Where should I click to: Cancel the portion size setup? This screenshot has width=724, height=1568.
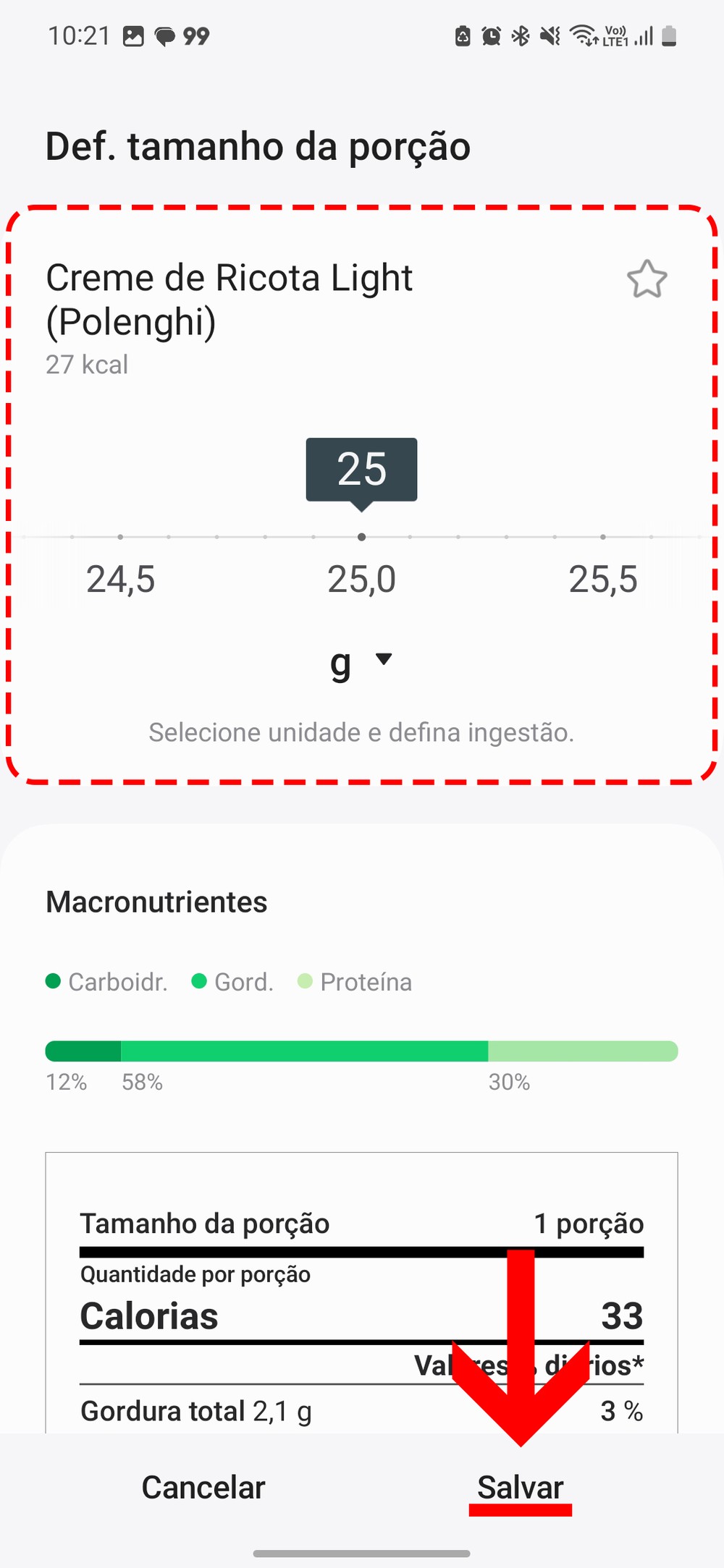[203, 1488]
